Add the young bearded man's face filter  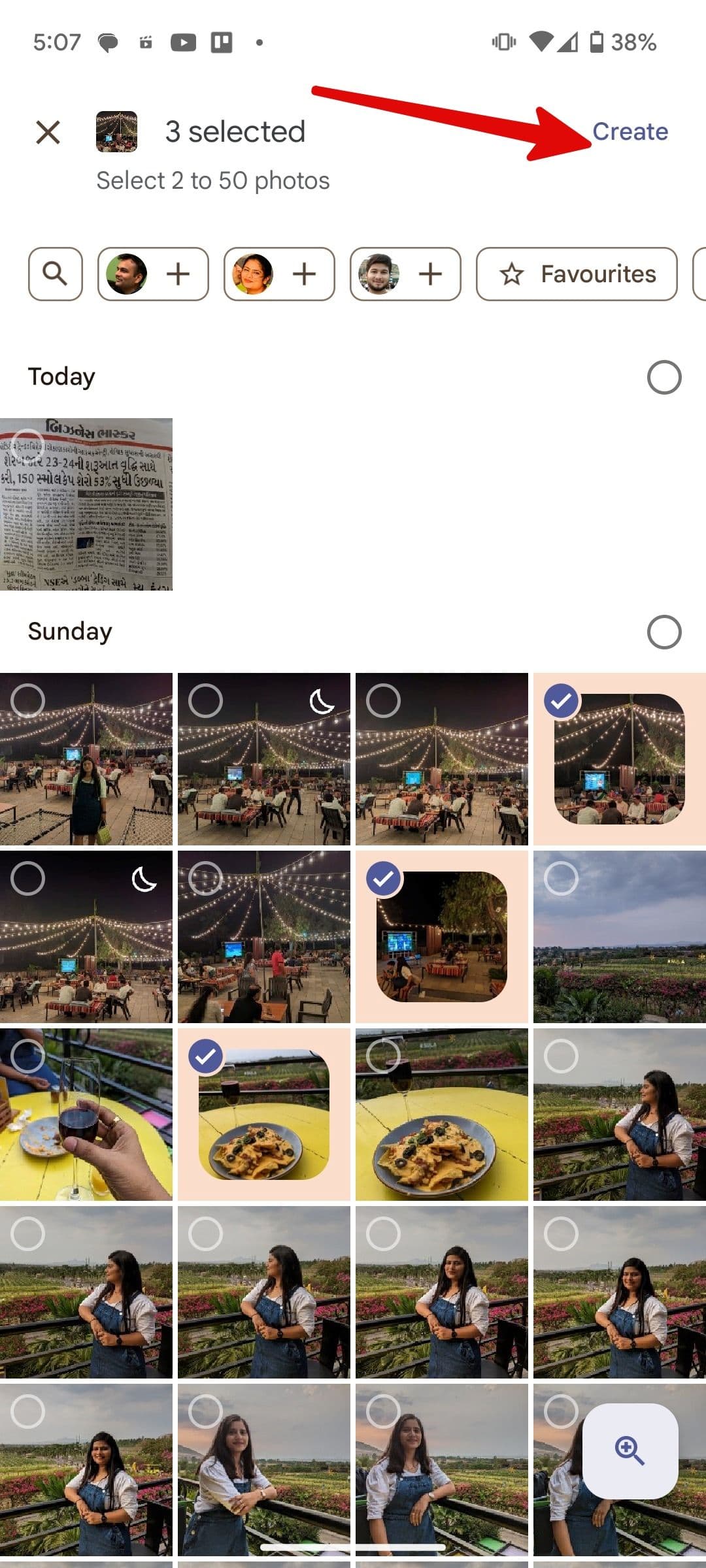[x=405, y=274]
